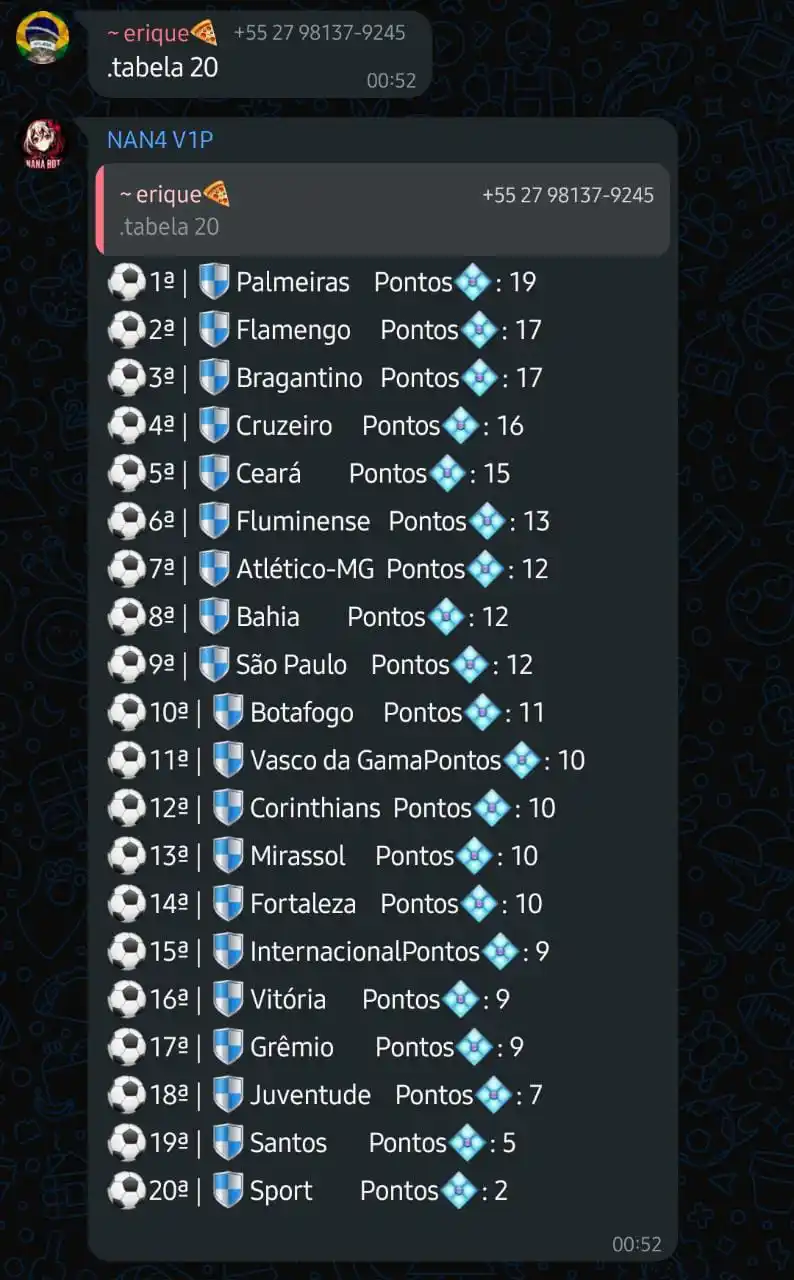Screen dimensions: 794x1280
Task: Tap the NAN4 V1P sender name
Action: tap(160, 140)
